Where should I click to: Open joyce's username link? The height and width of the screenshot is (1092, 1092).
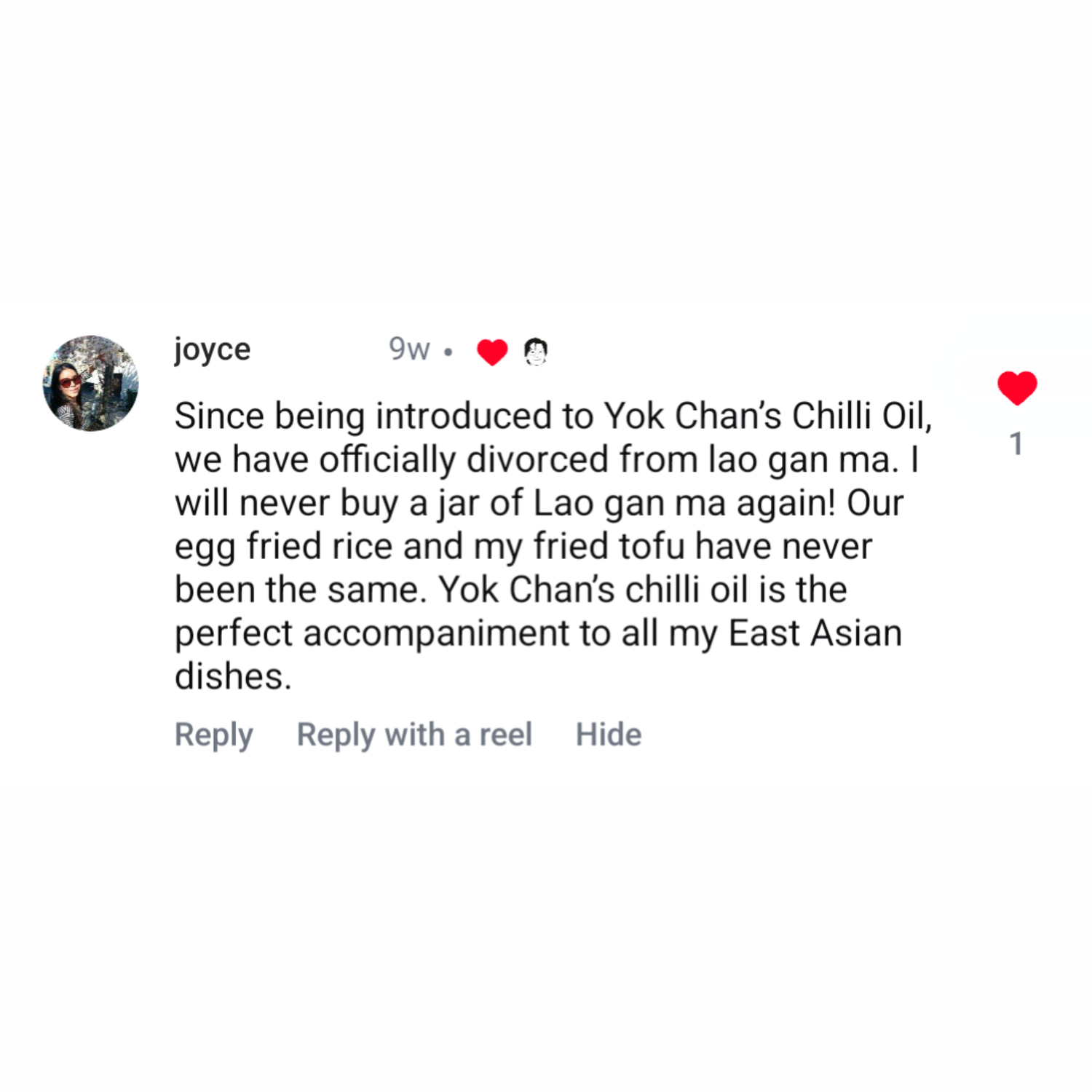(x=212, y=349)
